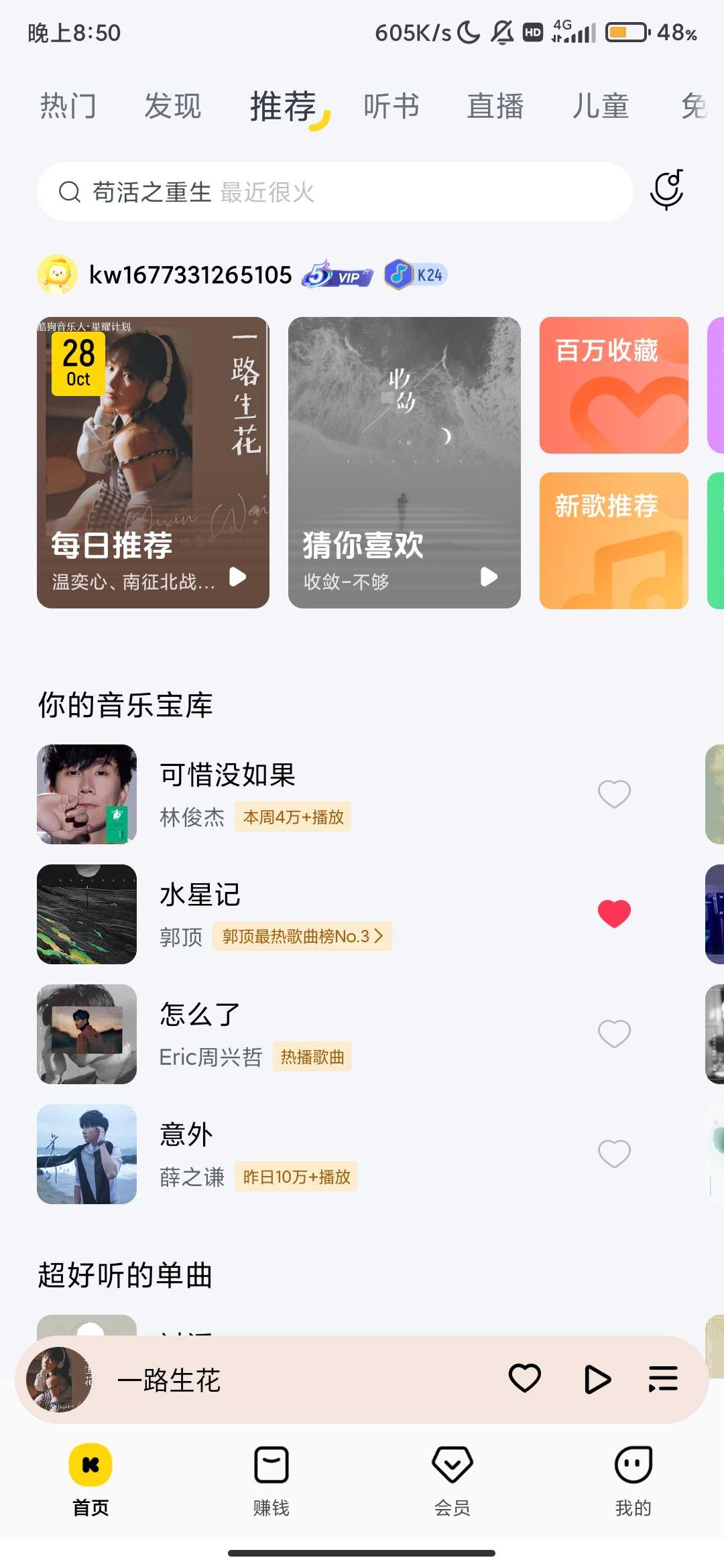Like the song 可惜没如果
This screenshot has height=1568, width=724.
[x=614, y=794]
